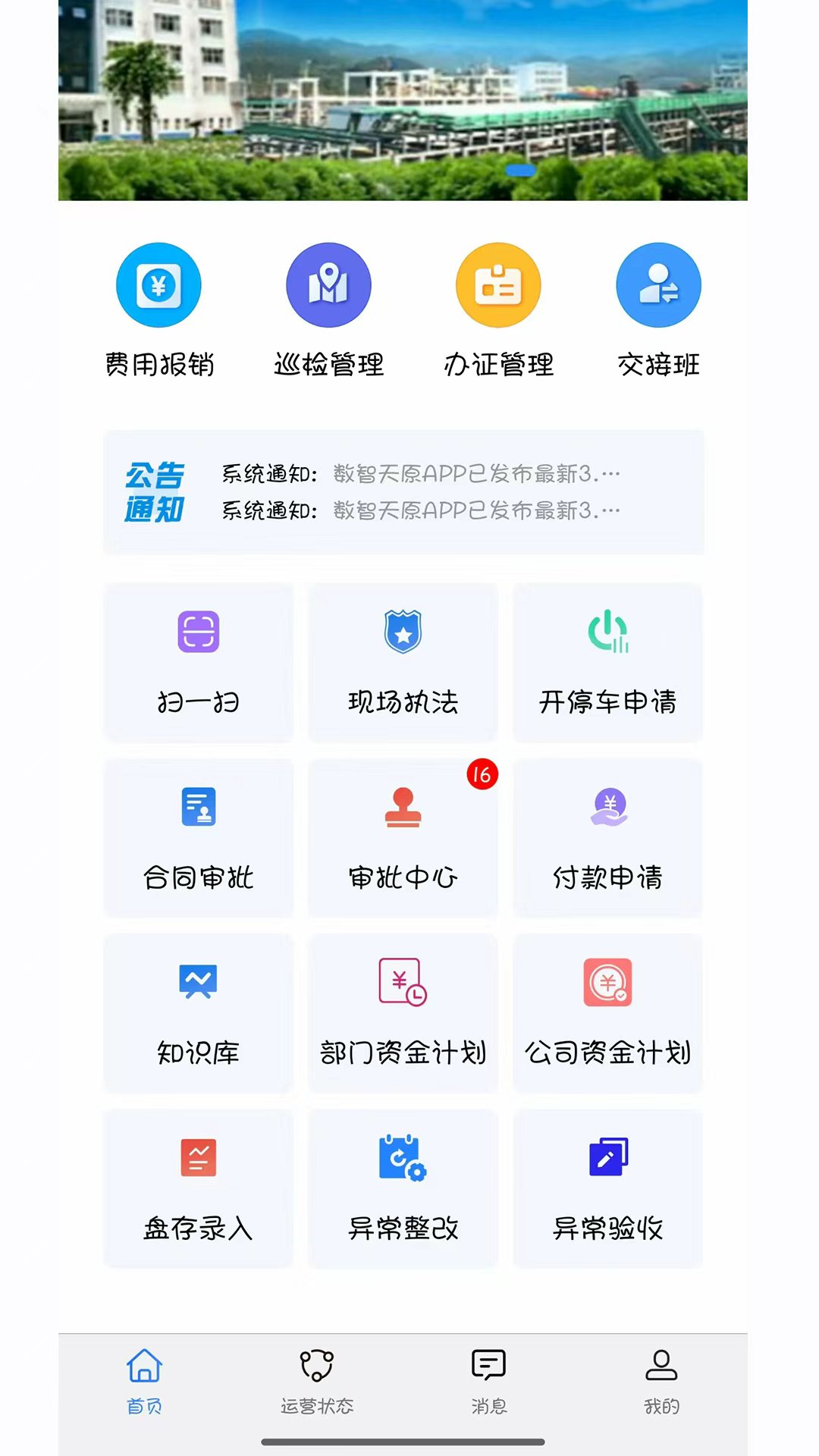Go to the 我的 profile tab

tap(661, 1381)
